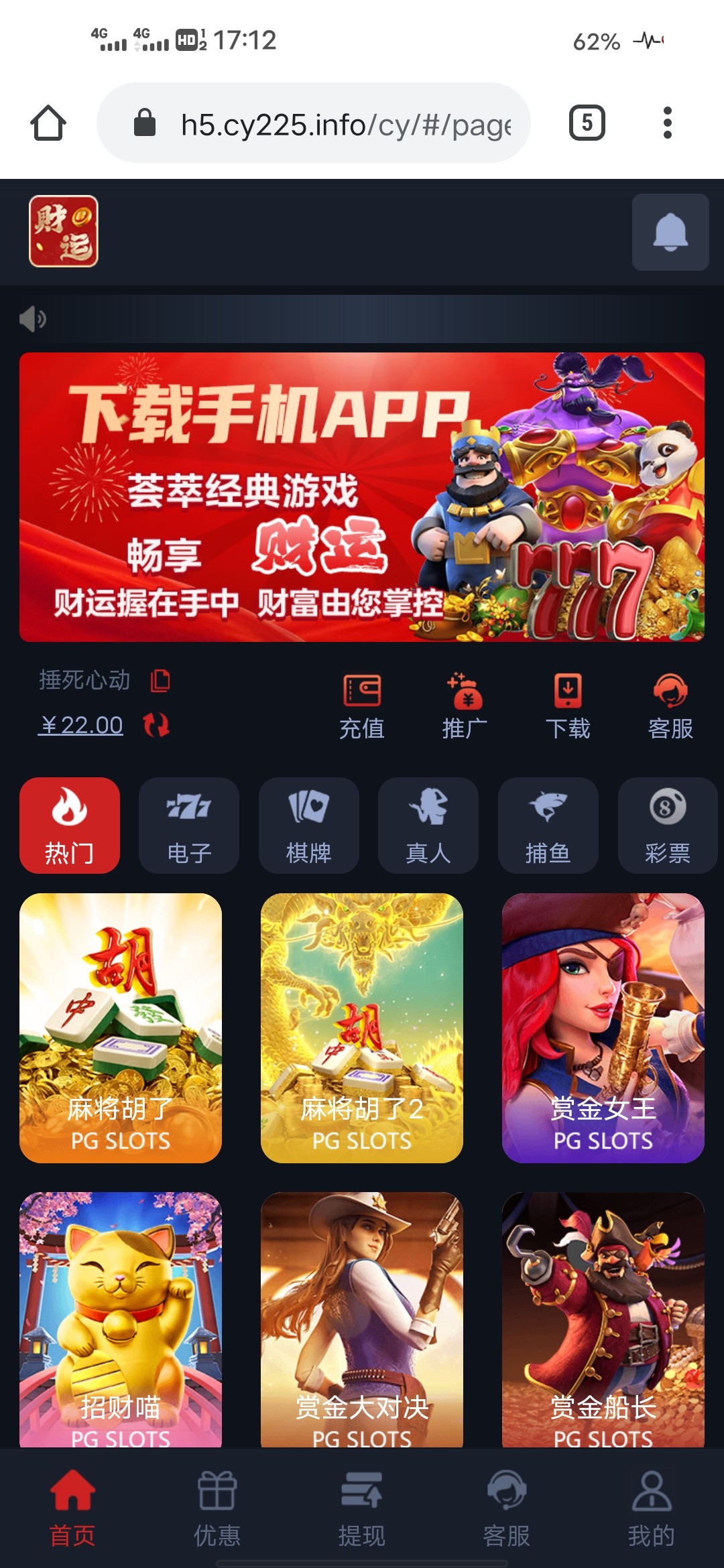Open the 招财喵 game

pyautogui.click(x=121, y=1319)
